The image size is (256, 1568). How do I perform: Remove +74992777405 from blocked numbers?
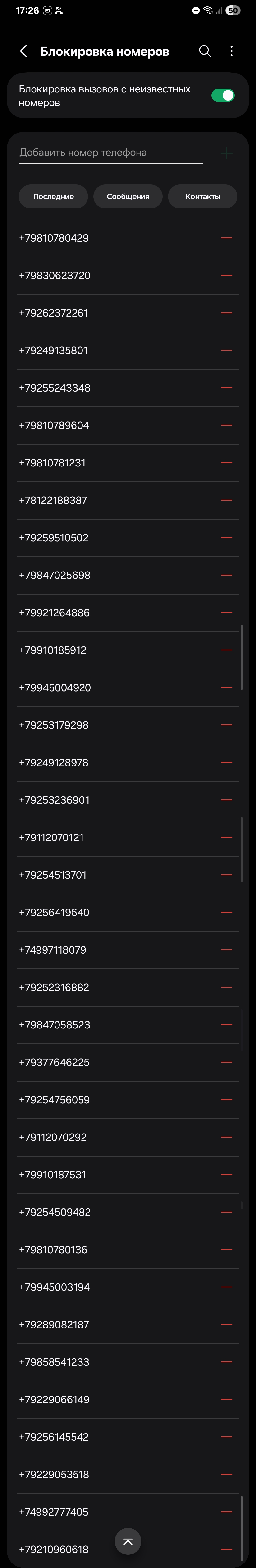pos(226,1512)
